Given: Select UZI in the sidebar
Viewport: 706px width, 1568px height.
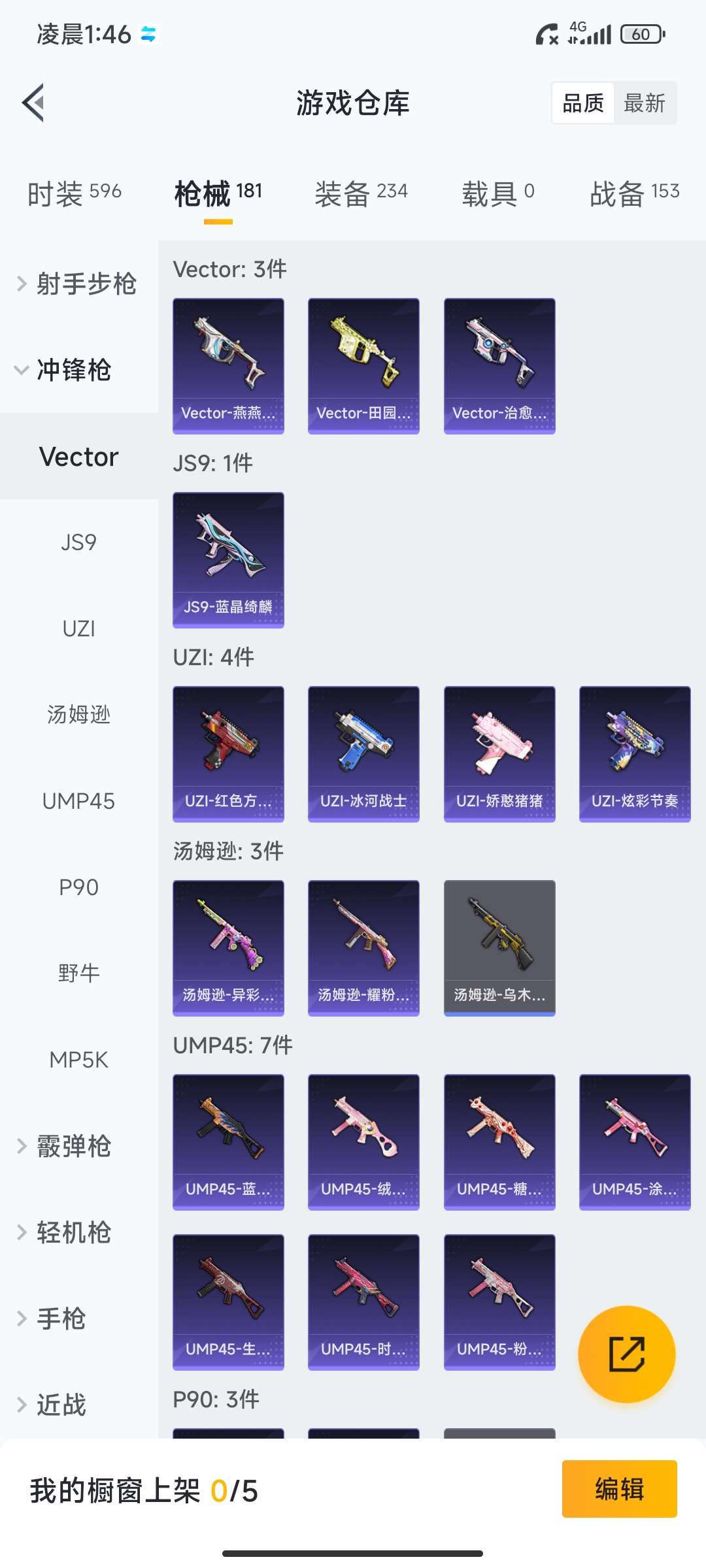Looking at the screenshot, I should pos(78,629).
